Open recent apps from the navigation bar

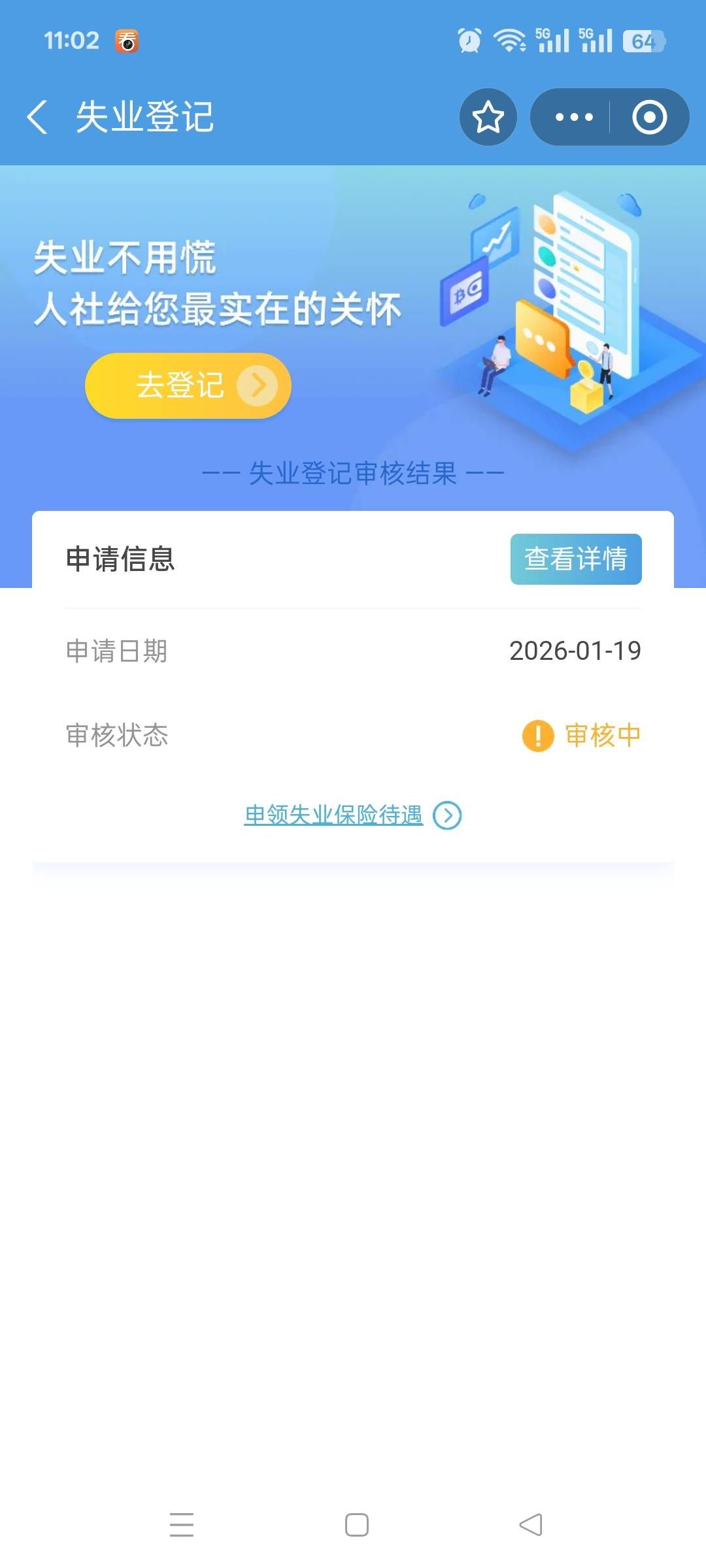182,1524
